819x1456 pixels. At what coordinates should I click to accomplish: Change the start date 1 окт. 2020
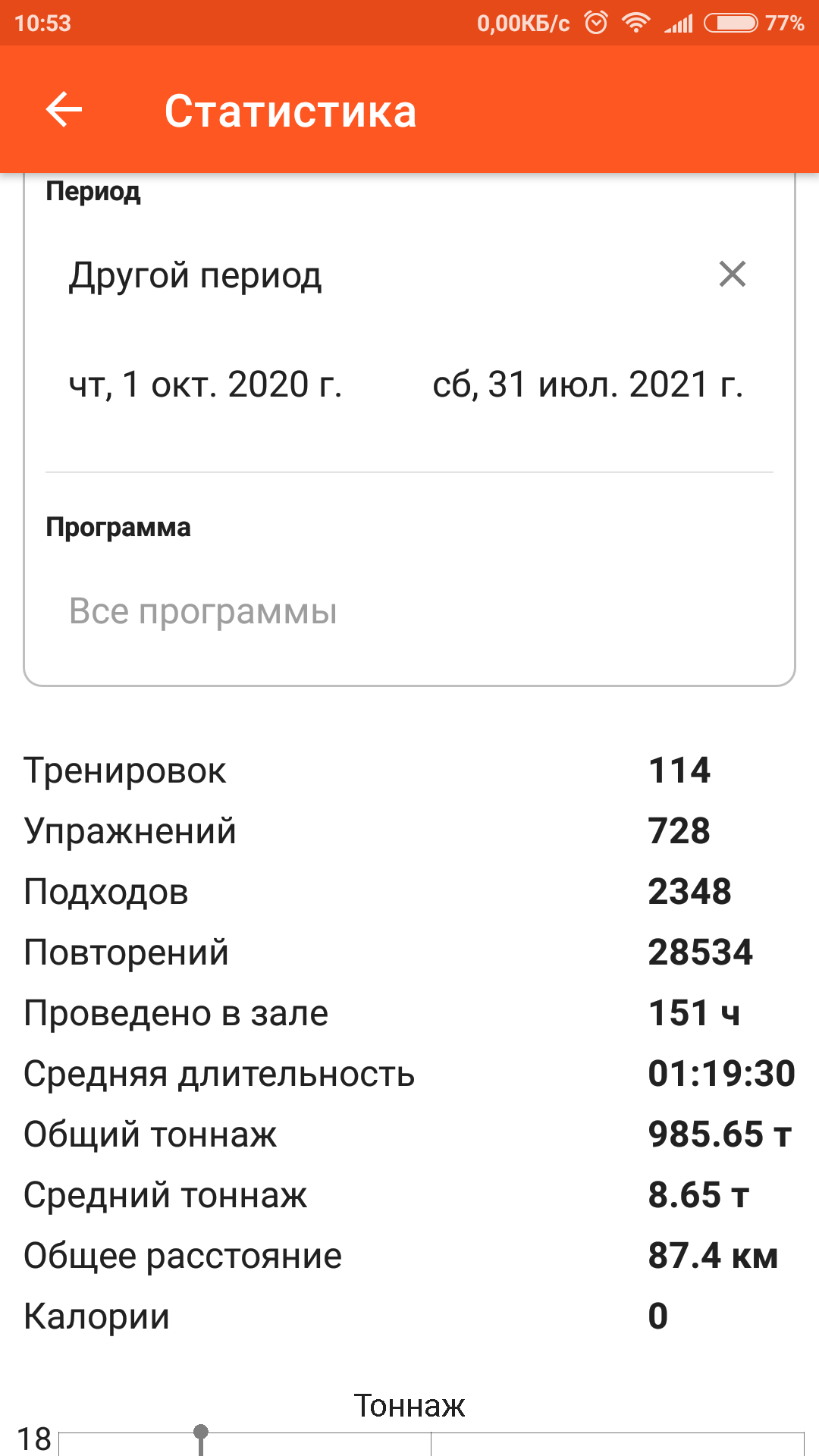(x=206, y=384)
